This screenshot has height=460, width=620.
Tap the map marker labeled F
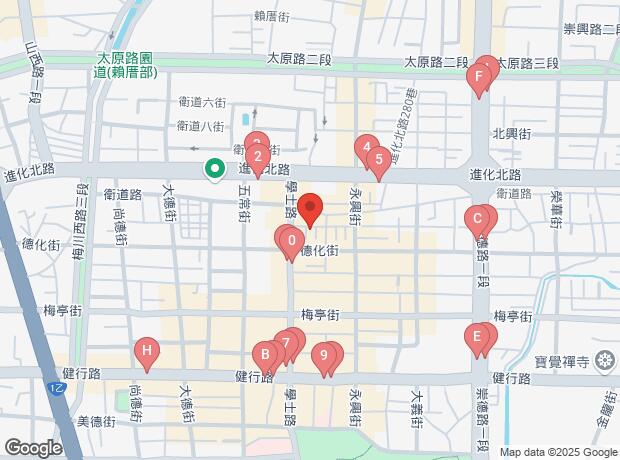coord(479,76)
